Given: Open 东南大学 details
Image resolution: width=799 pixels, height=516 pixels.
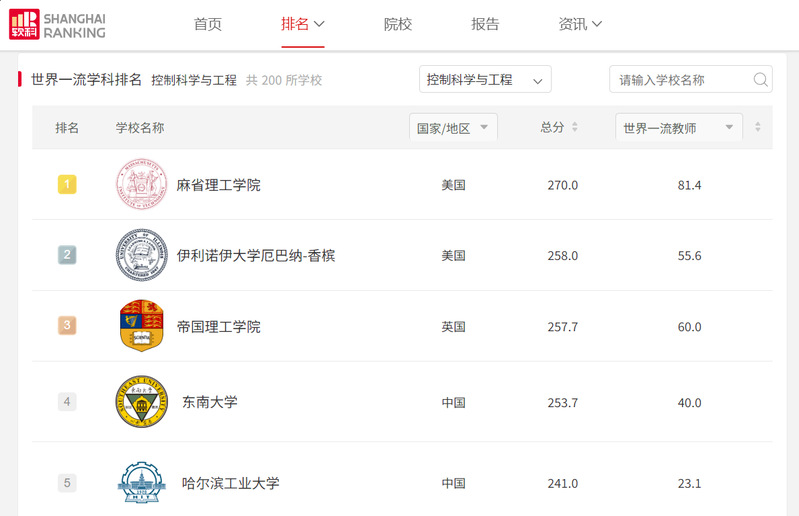Looking at the screenshot, I should [210, 402].
